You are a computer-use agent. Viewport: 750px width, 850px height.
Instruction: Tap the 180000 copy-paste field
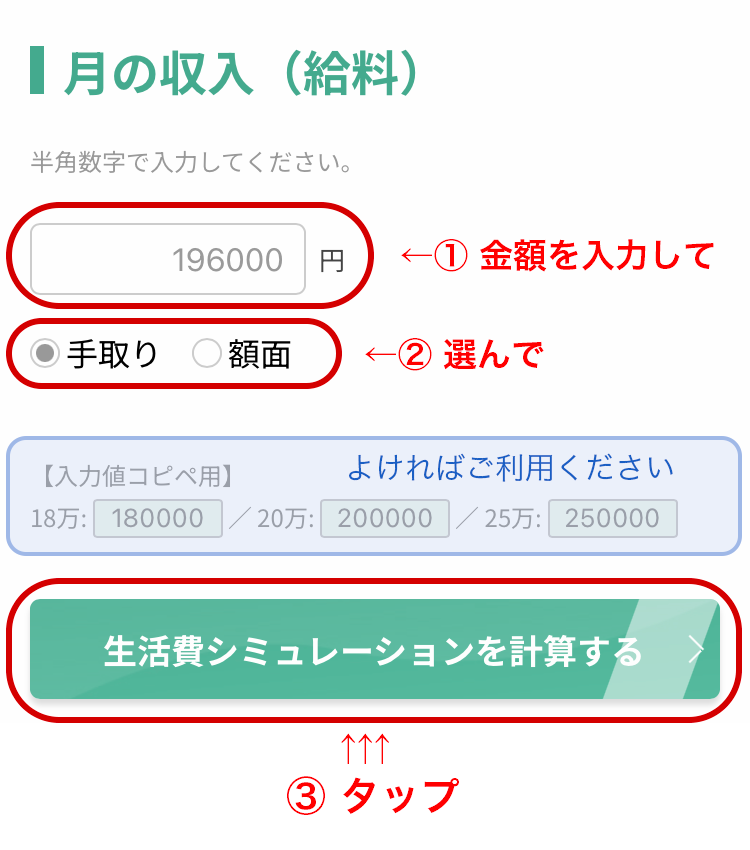click(158, 519)
